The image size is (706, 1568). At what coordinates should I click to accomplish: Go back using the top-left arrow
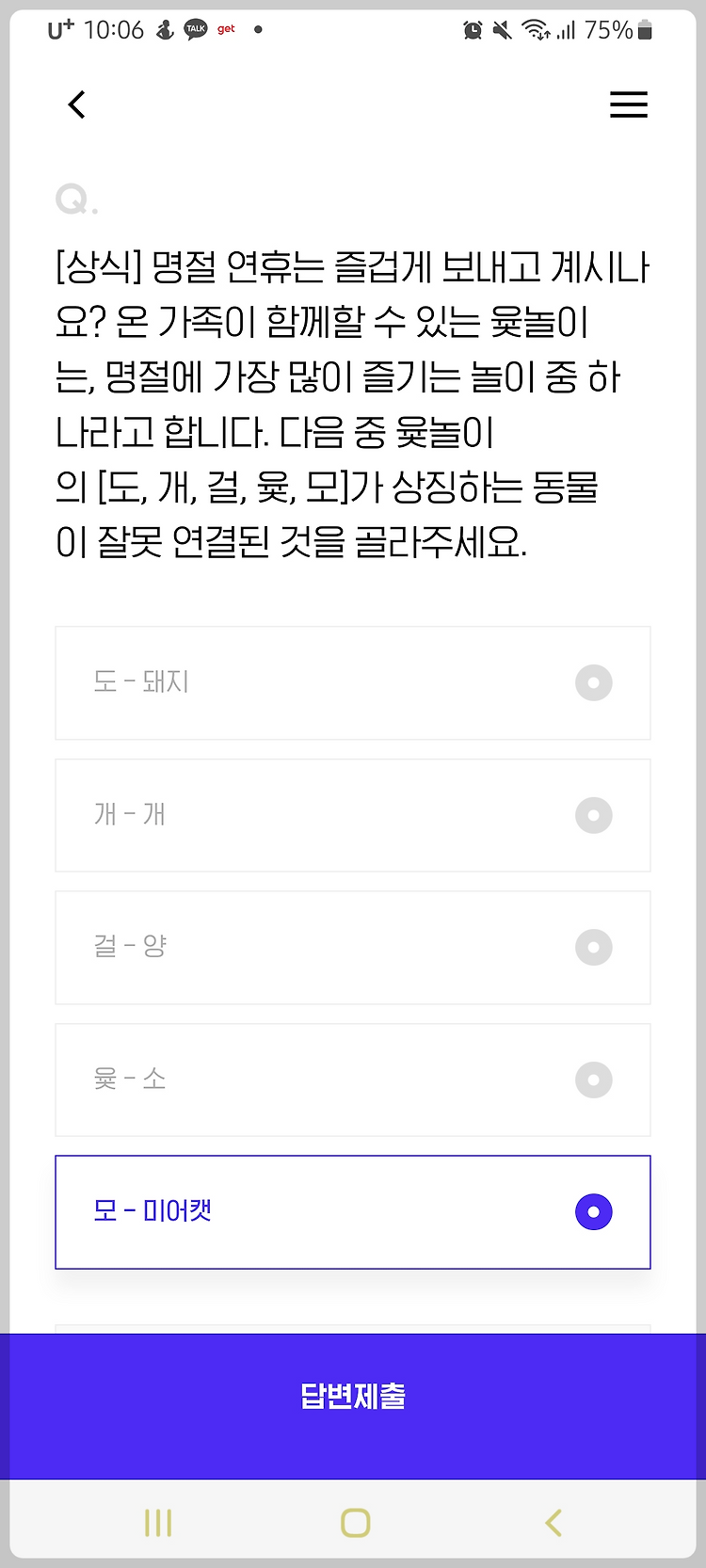click(77, 104)
